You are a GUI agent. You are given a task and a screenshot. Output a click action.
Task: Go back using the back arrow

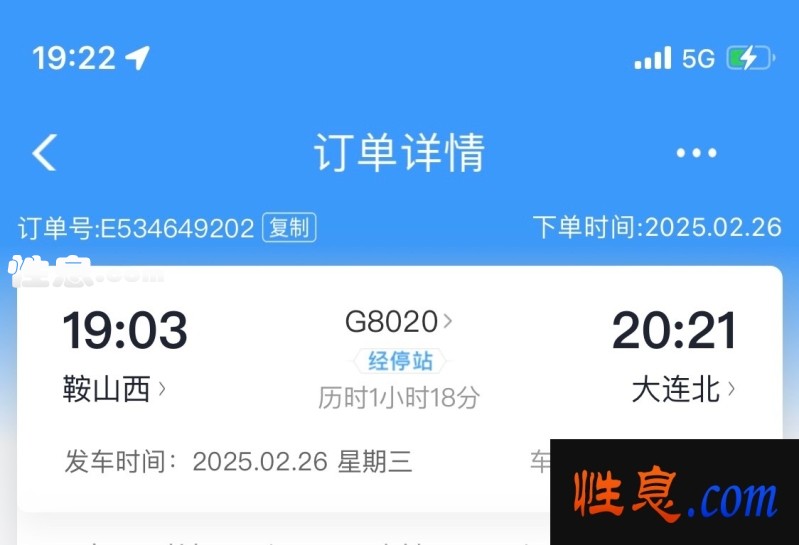[x=44, y=153]
